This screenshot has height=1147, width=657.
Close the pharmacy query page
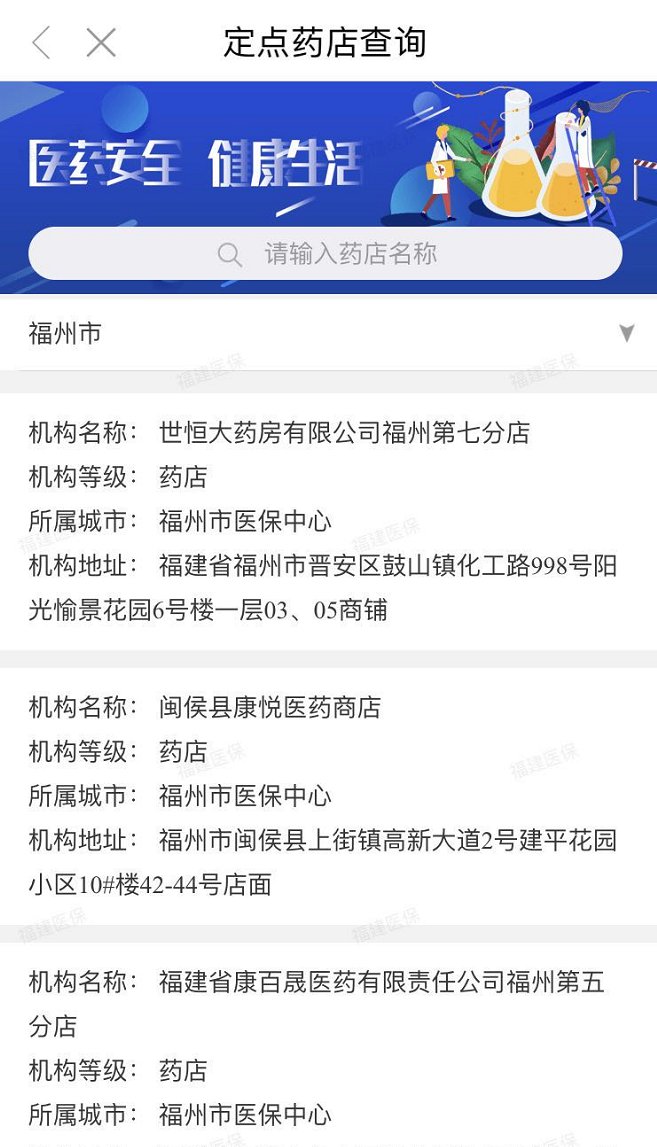click(x=101, y=43)
